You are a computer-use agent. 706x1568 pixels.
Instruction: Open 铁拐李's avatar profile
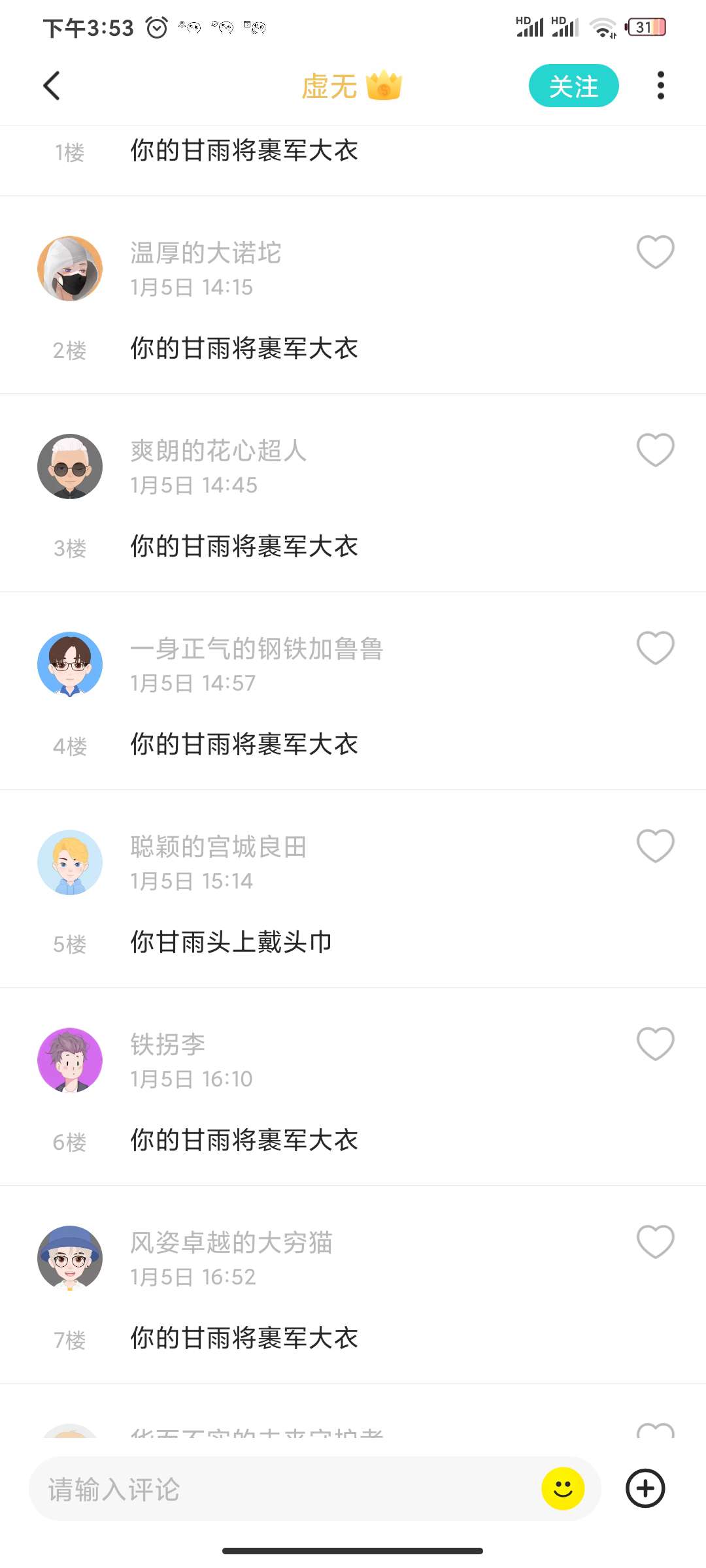pos(70,1060)
